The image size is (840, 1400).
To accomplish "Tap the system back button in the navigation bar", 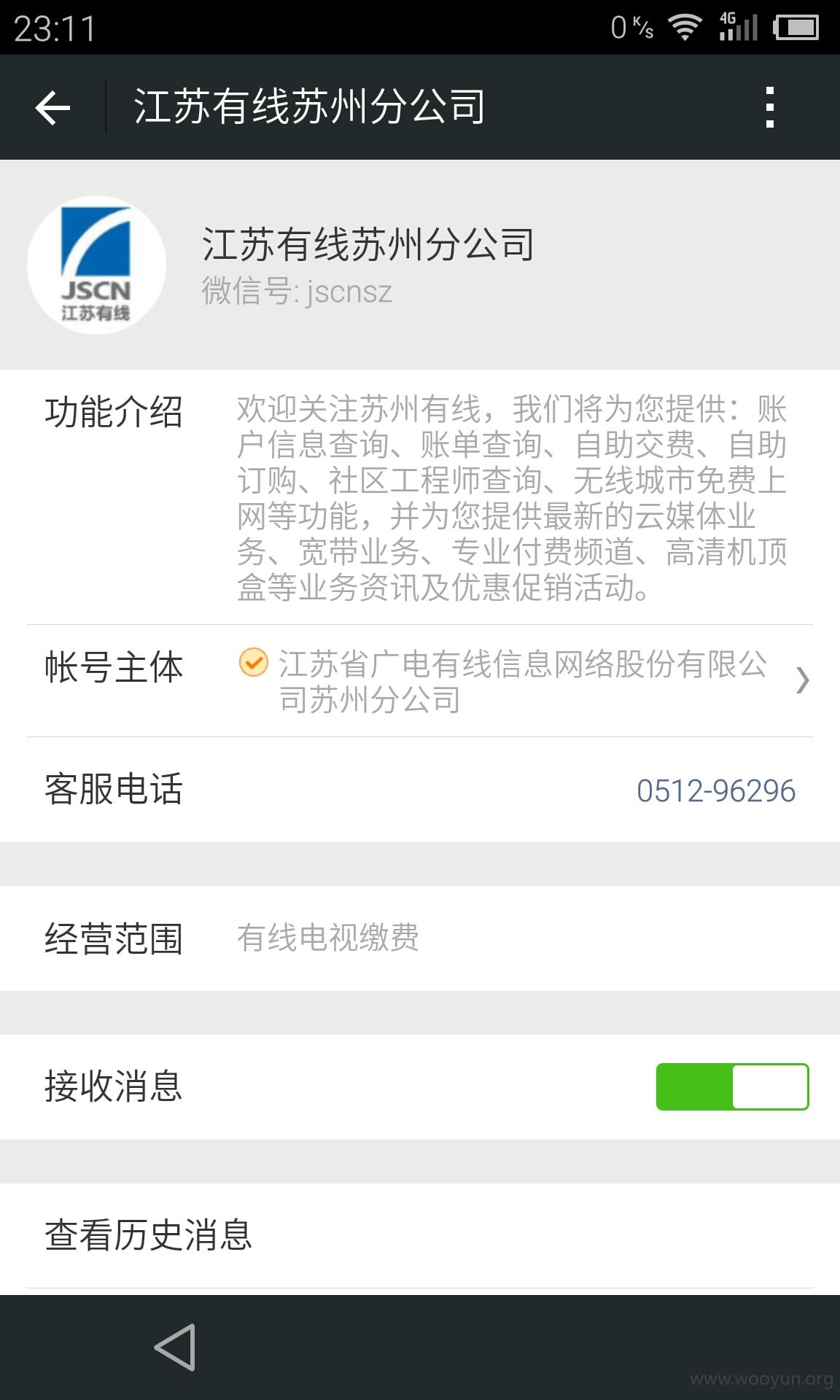I will click(175, 1347).
